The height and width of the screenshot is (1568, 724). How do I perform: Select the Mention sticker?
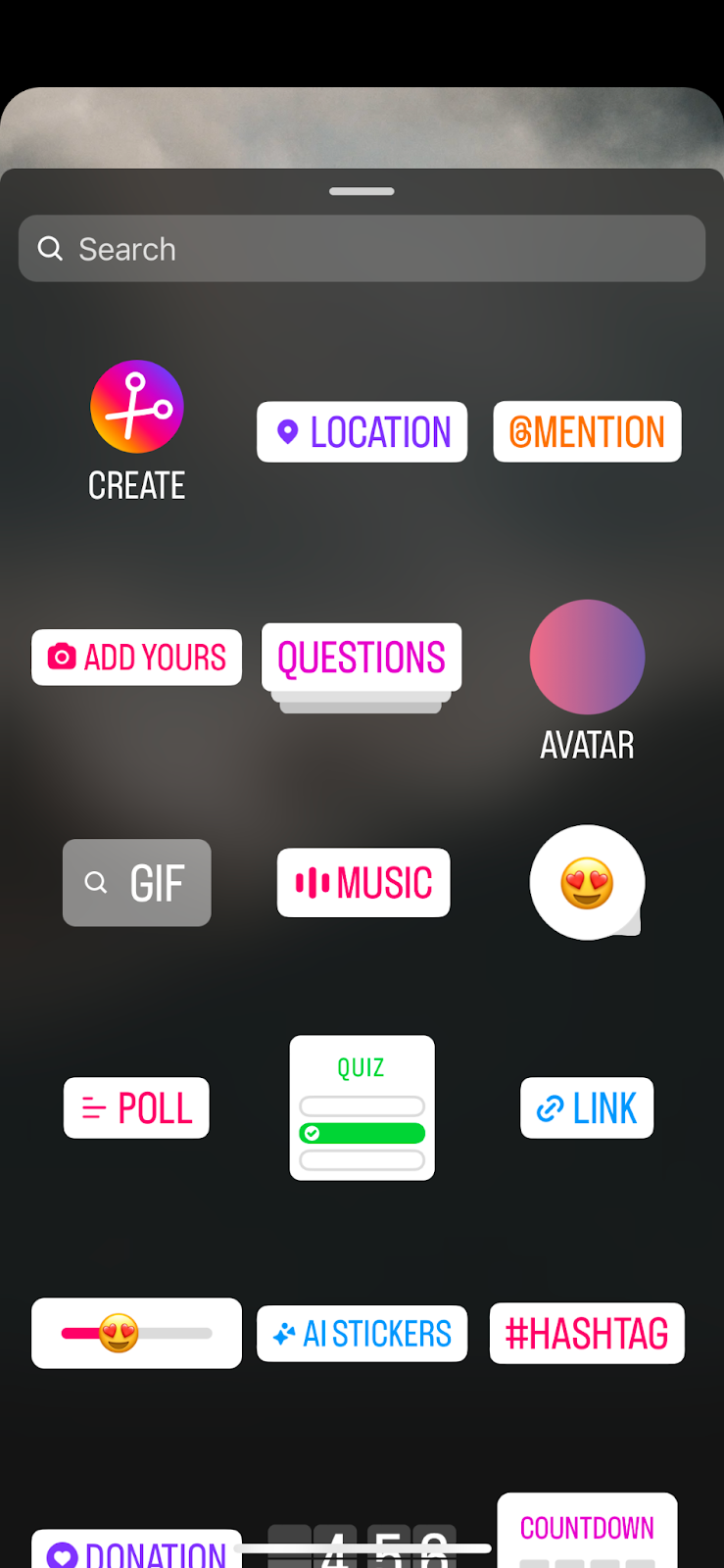[x=586, y=431]
